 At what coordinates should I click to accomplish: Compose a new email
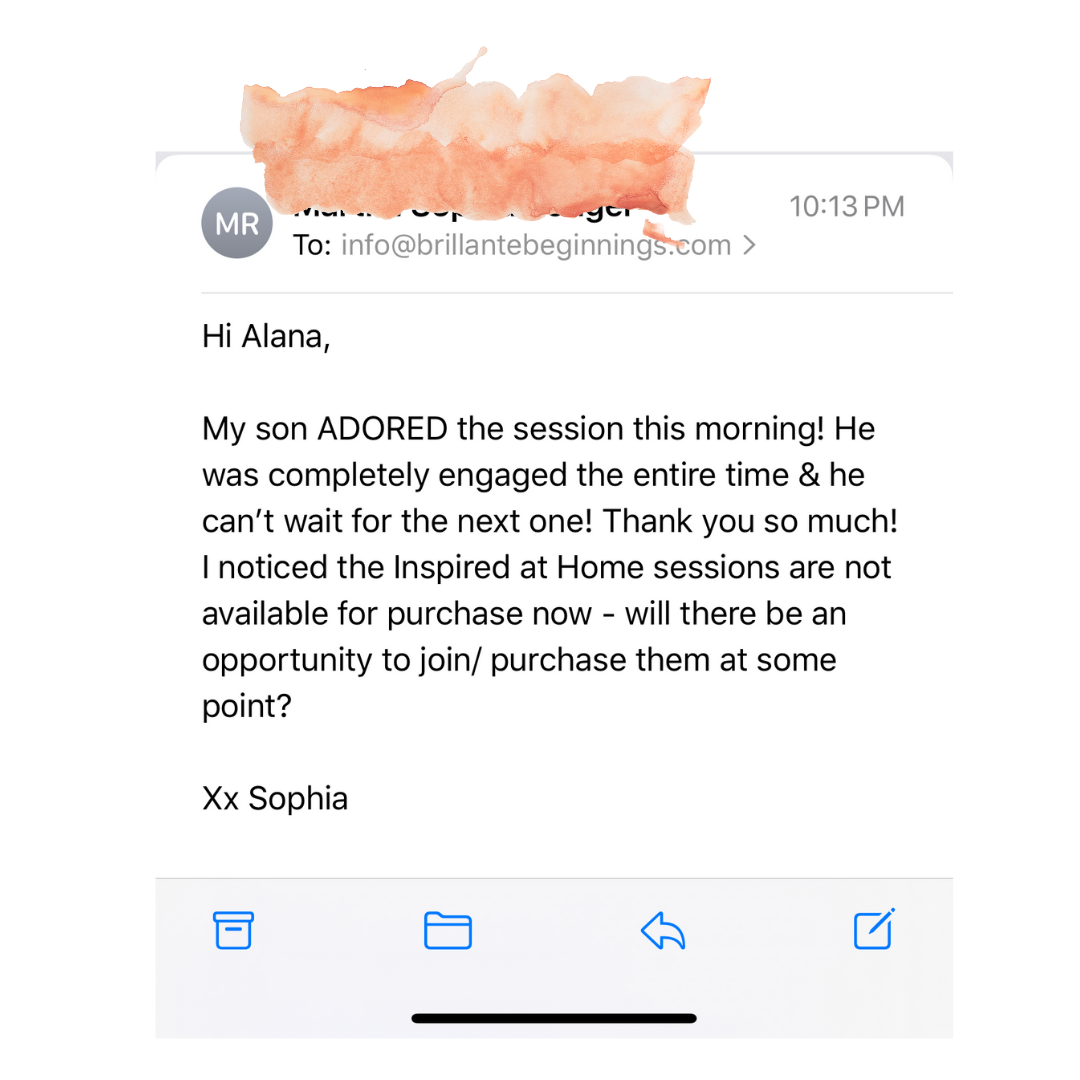tap(874, 929)
